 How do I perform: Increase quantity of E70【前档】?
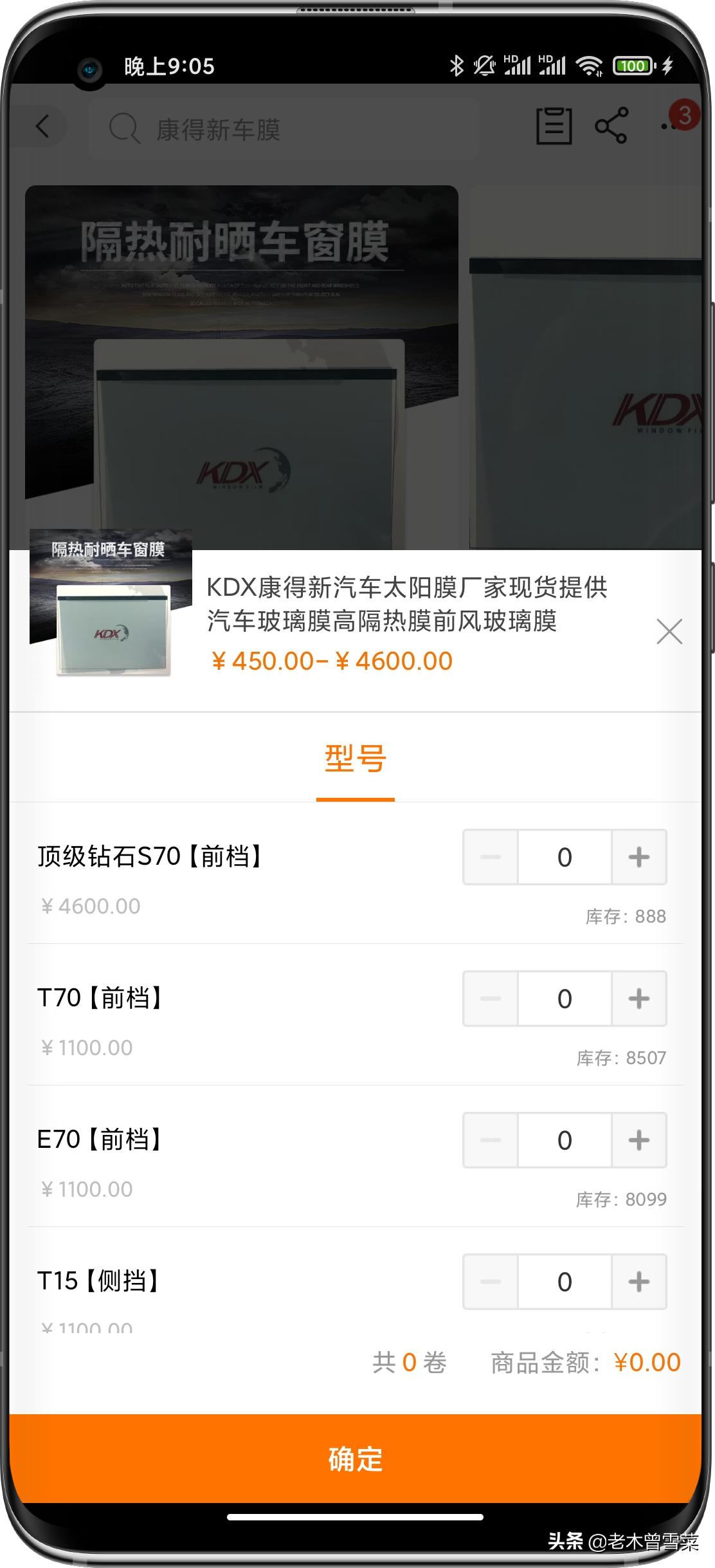[x=638, y=1140]
